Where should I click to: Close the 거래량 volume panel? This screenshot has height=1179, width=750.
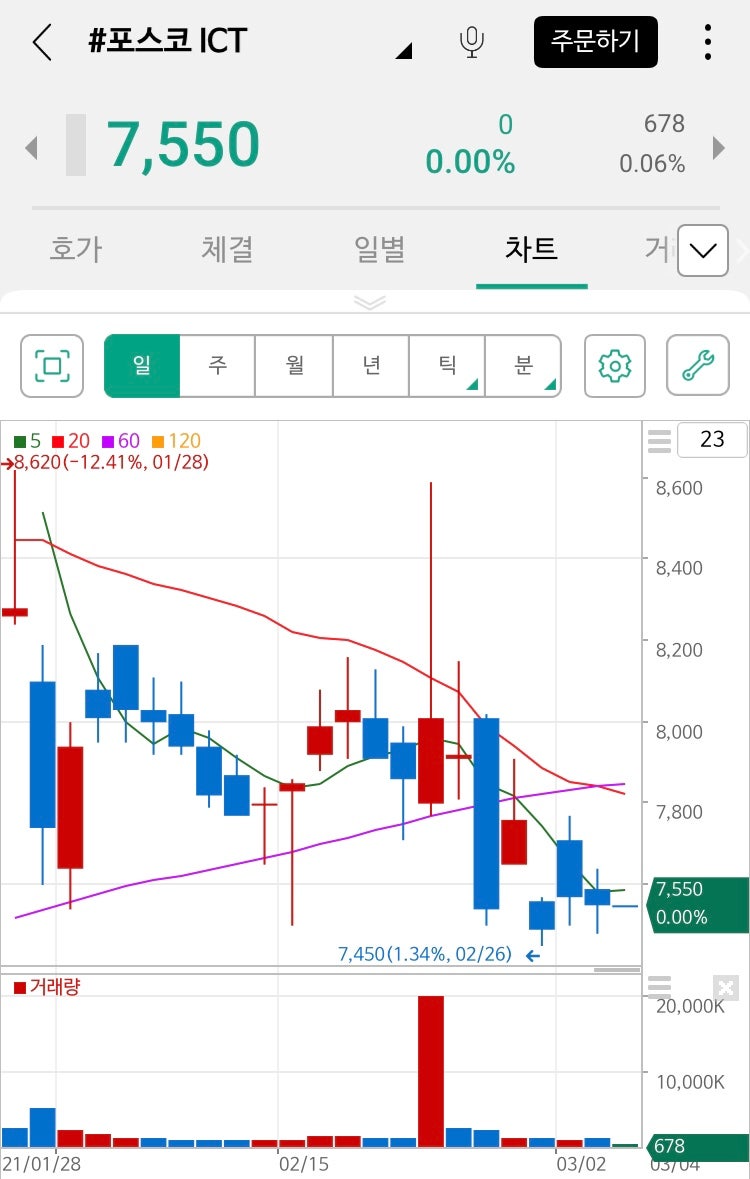click(x=724, y=988)
